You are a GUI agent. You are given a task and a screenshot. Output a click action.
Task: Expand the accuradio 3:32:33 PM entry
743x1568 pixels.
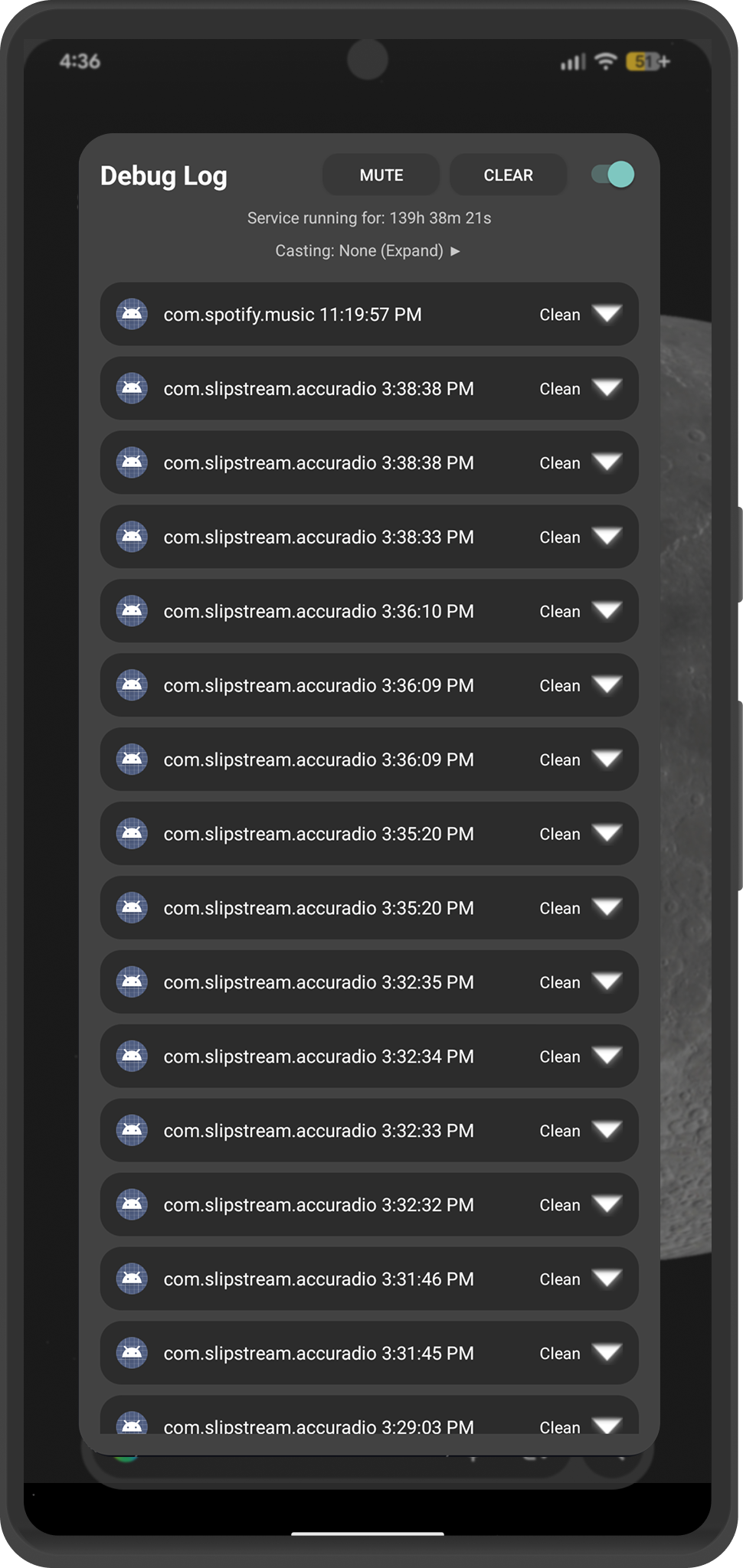(x=607, y=1131)
